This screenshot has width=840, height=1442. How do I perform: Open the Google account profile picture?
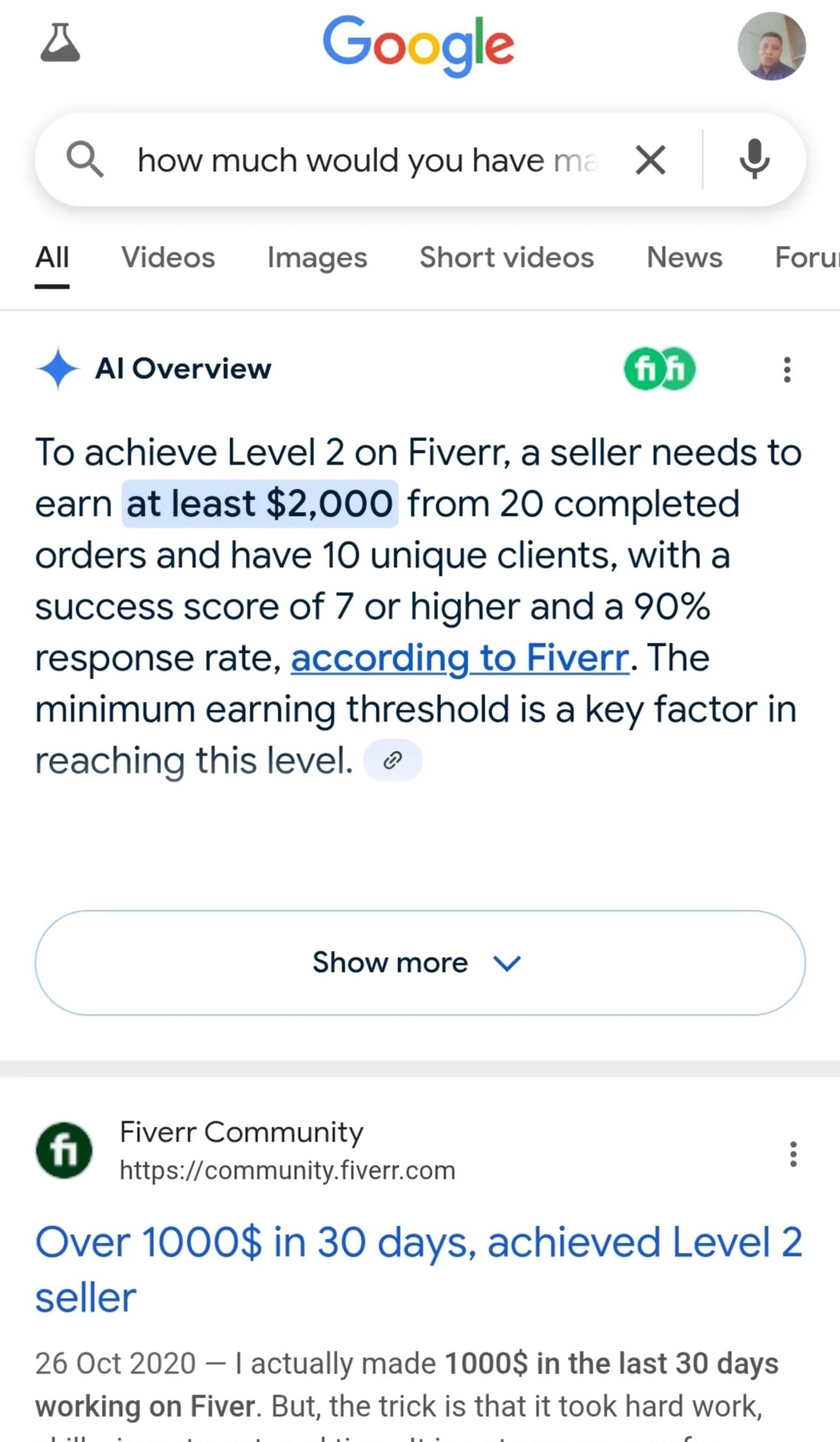(771, 46)
